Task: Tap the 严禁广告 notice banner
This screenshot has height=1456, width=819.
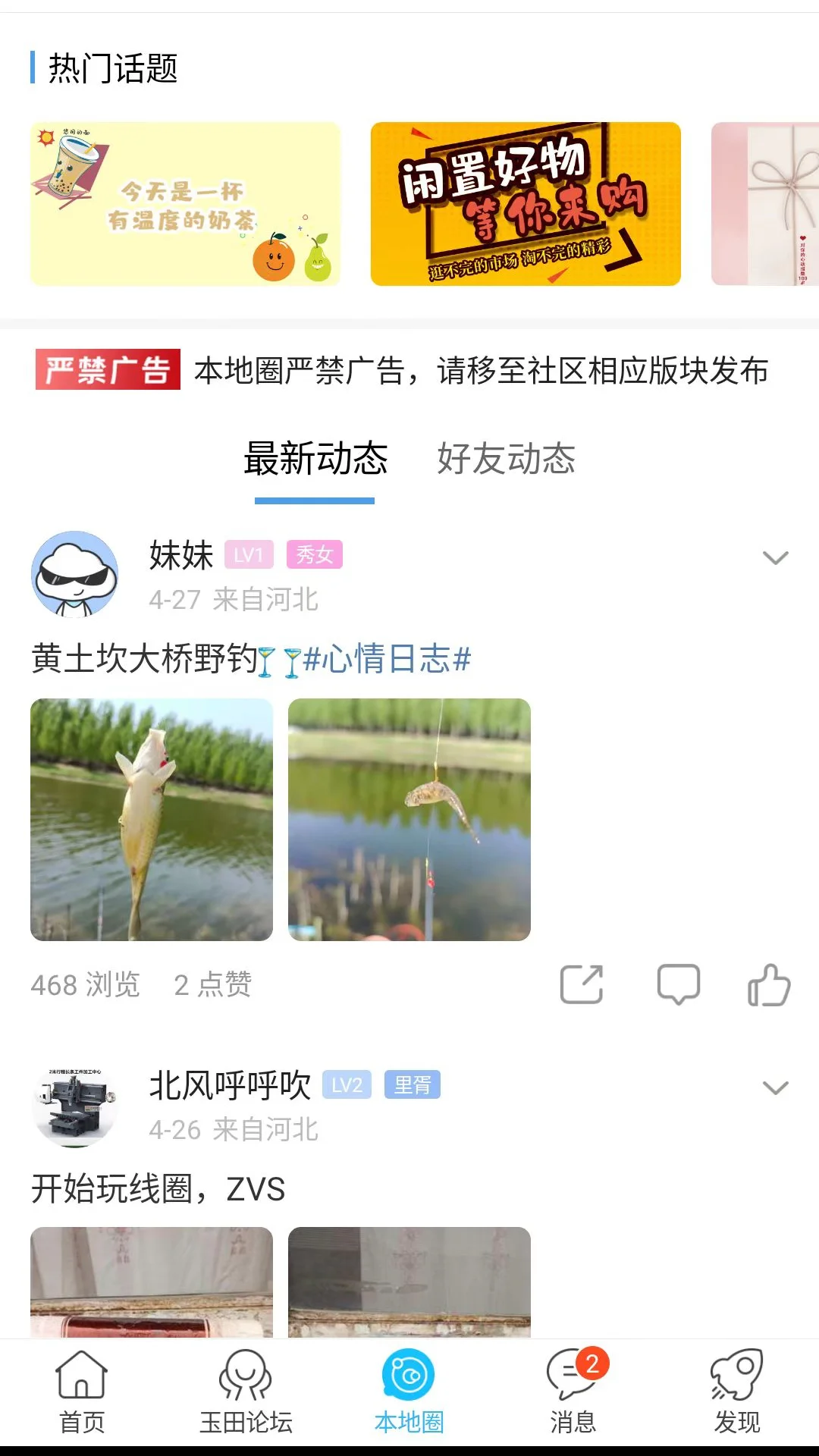Action: pos(409,369)
